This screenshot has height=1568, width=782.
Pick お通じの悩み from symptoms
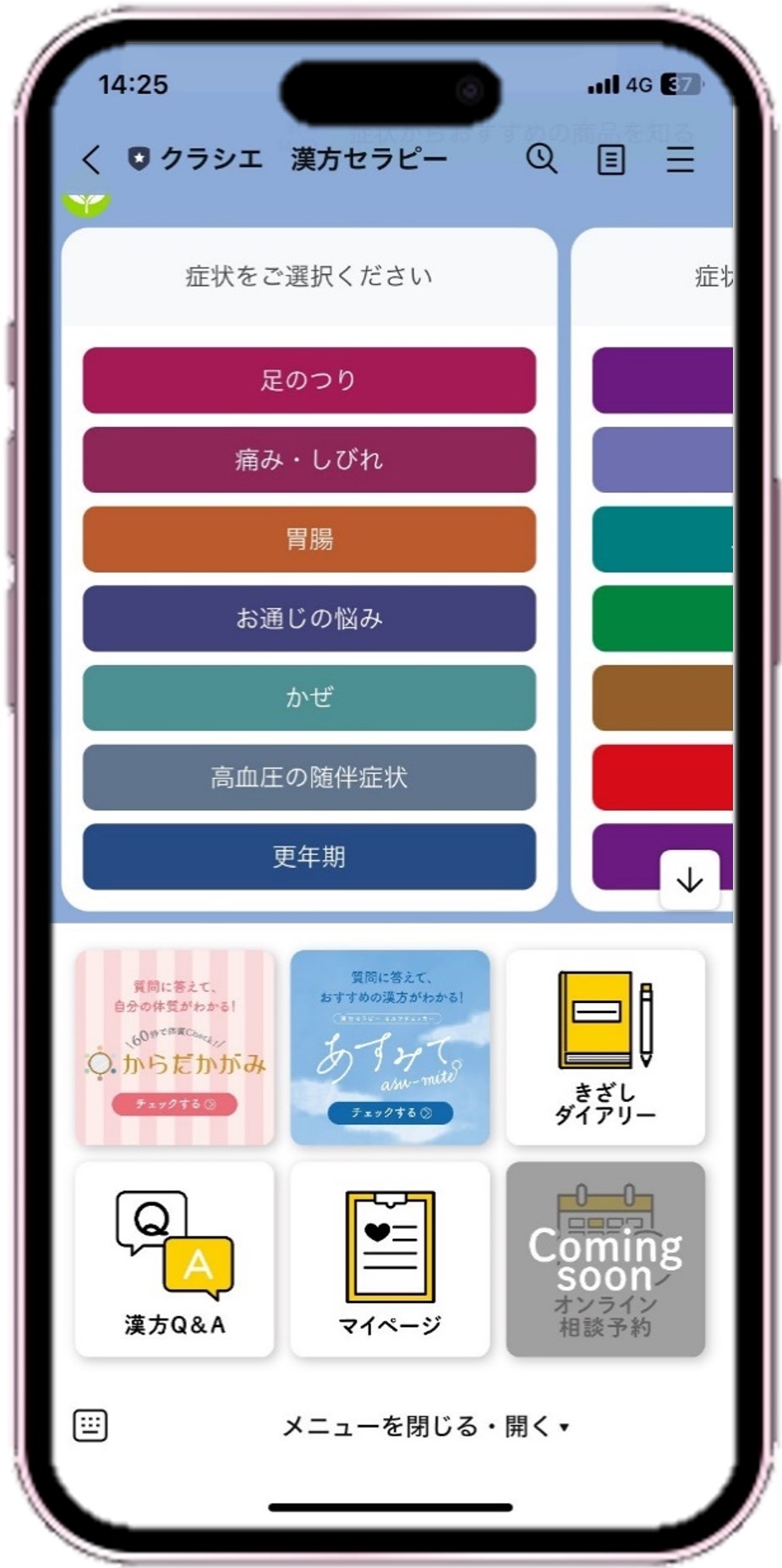(309, 618)
